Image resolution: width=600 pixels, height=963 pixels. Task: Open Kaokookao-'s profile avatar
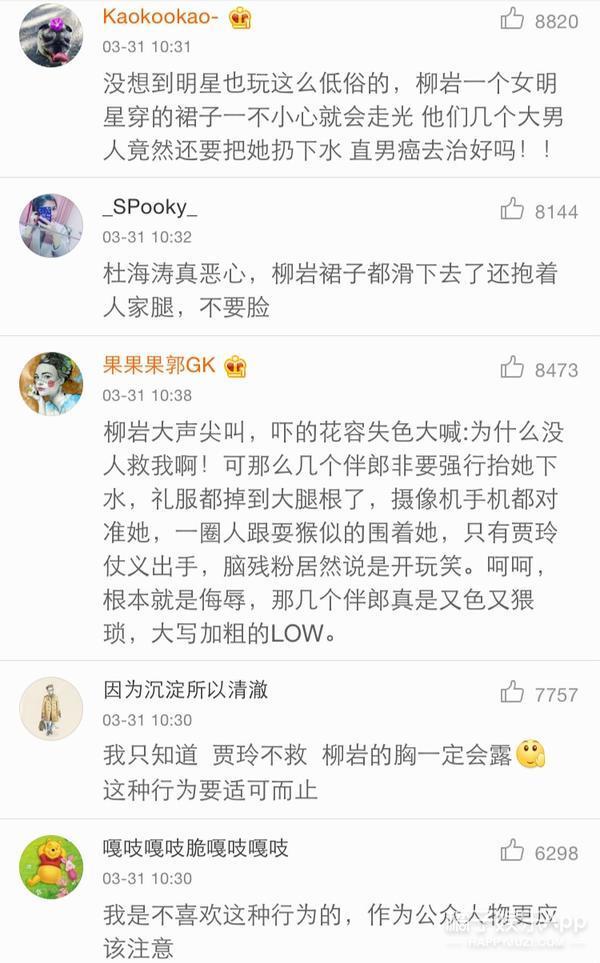pos(50,35)
